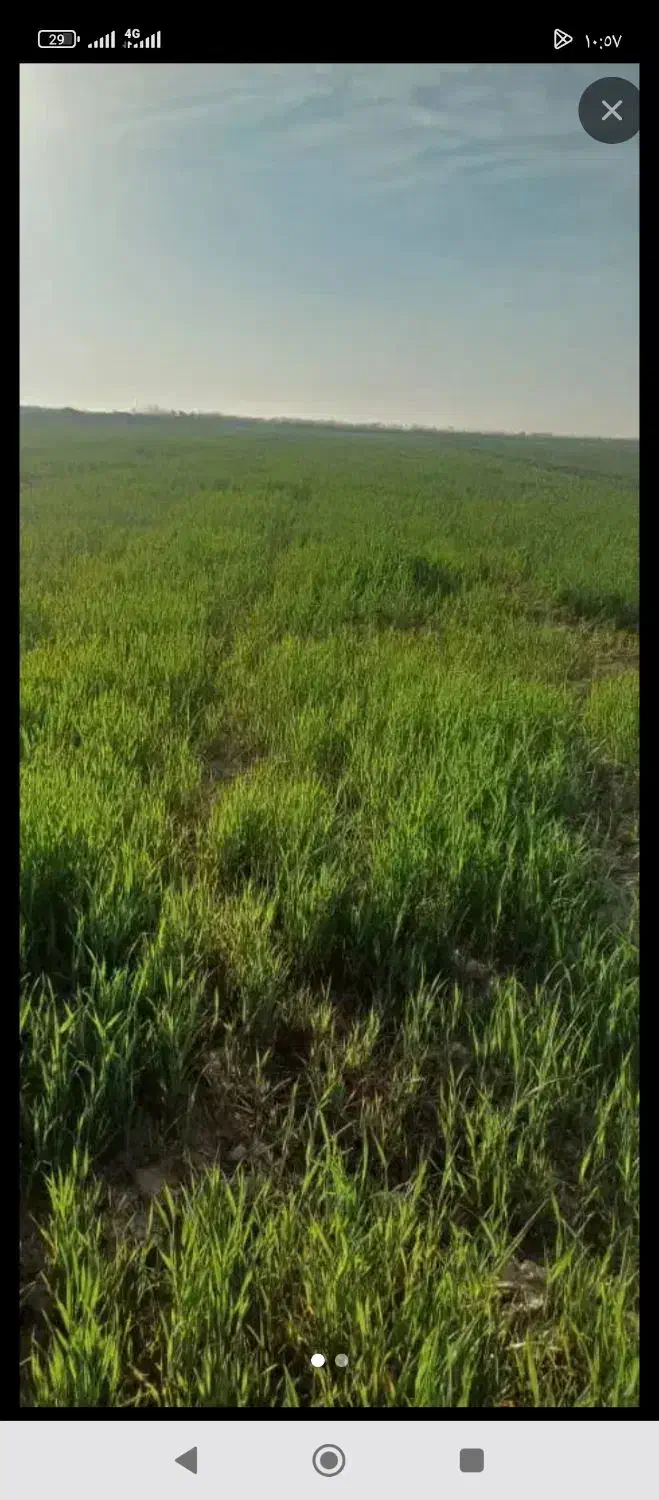Return to the home screen

pos(329,1460)
